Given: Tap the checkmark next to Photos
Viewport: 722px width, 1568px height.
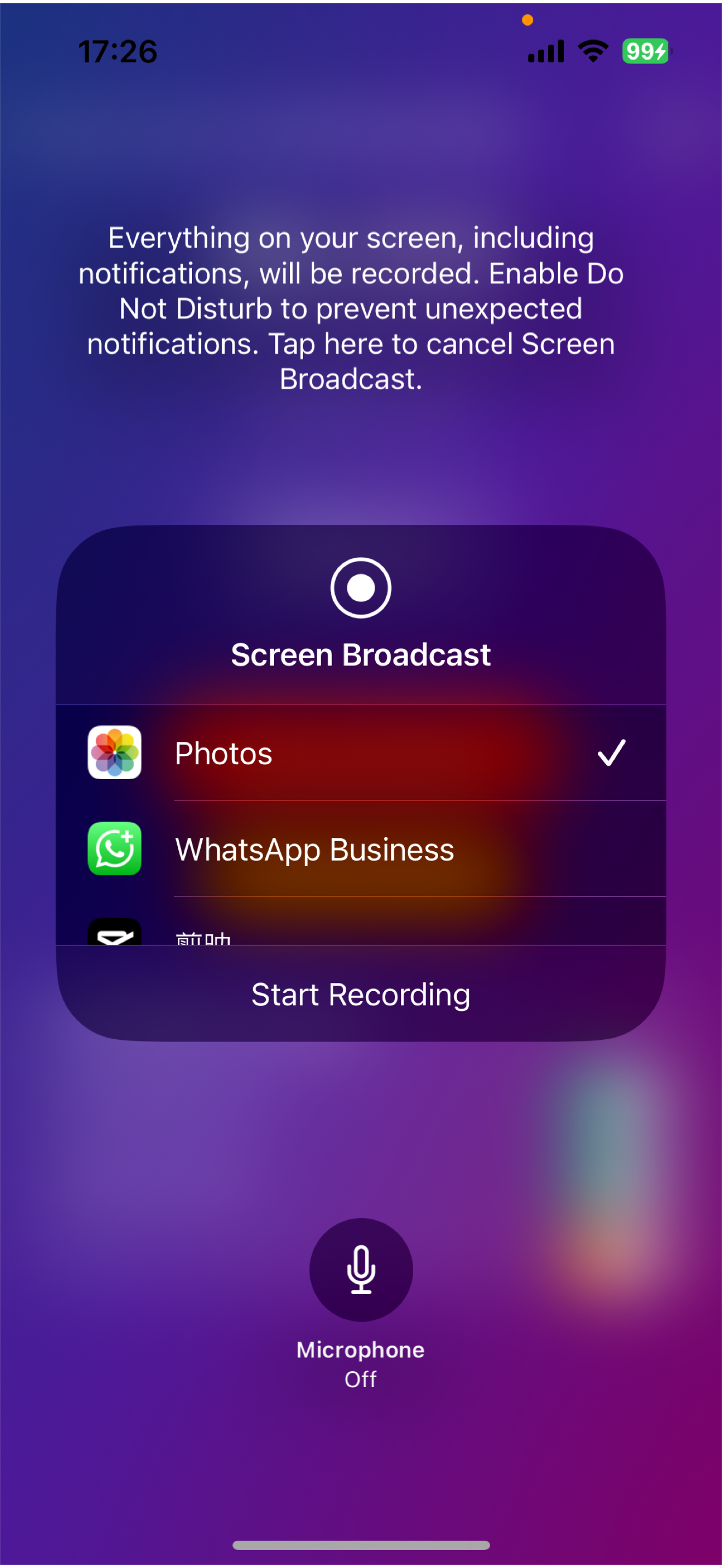Looking at the screenshot, I should tap(612, 753).
